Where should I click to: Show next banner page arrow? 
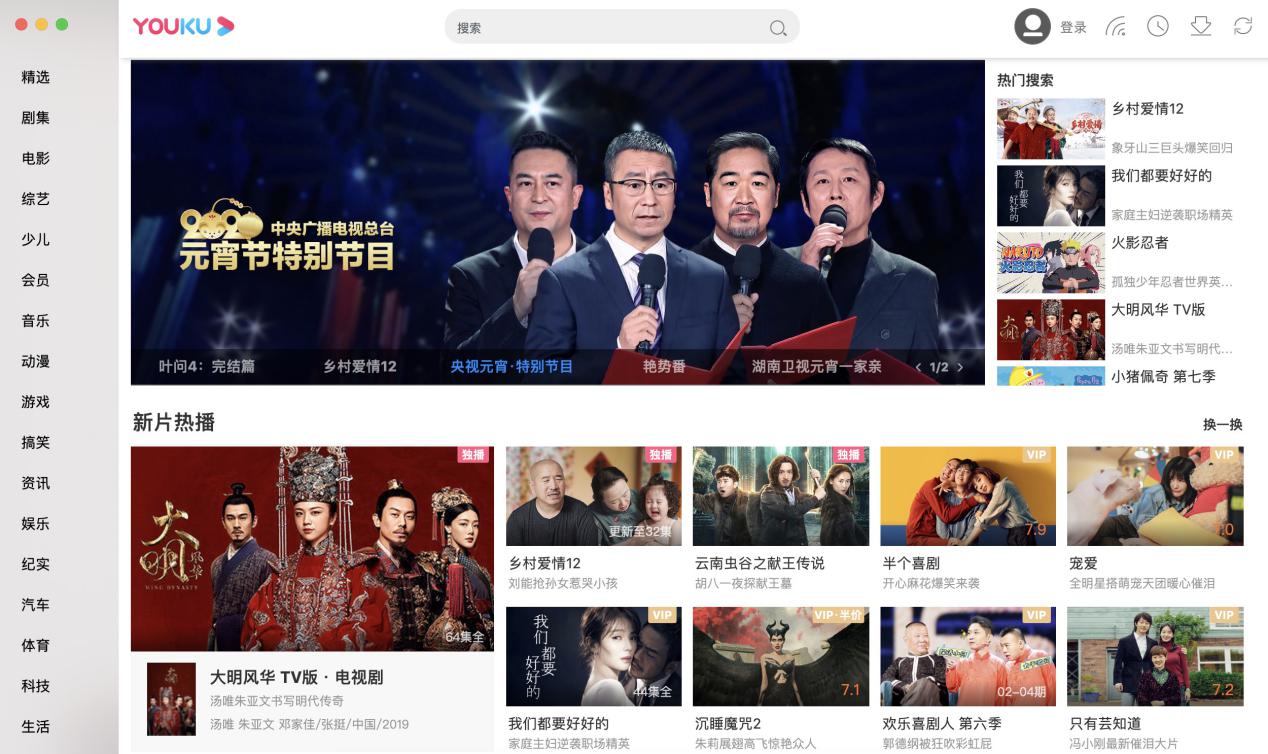point(960,367)
